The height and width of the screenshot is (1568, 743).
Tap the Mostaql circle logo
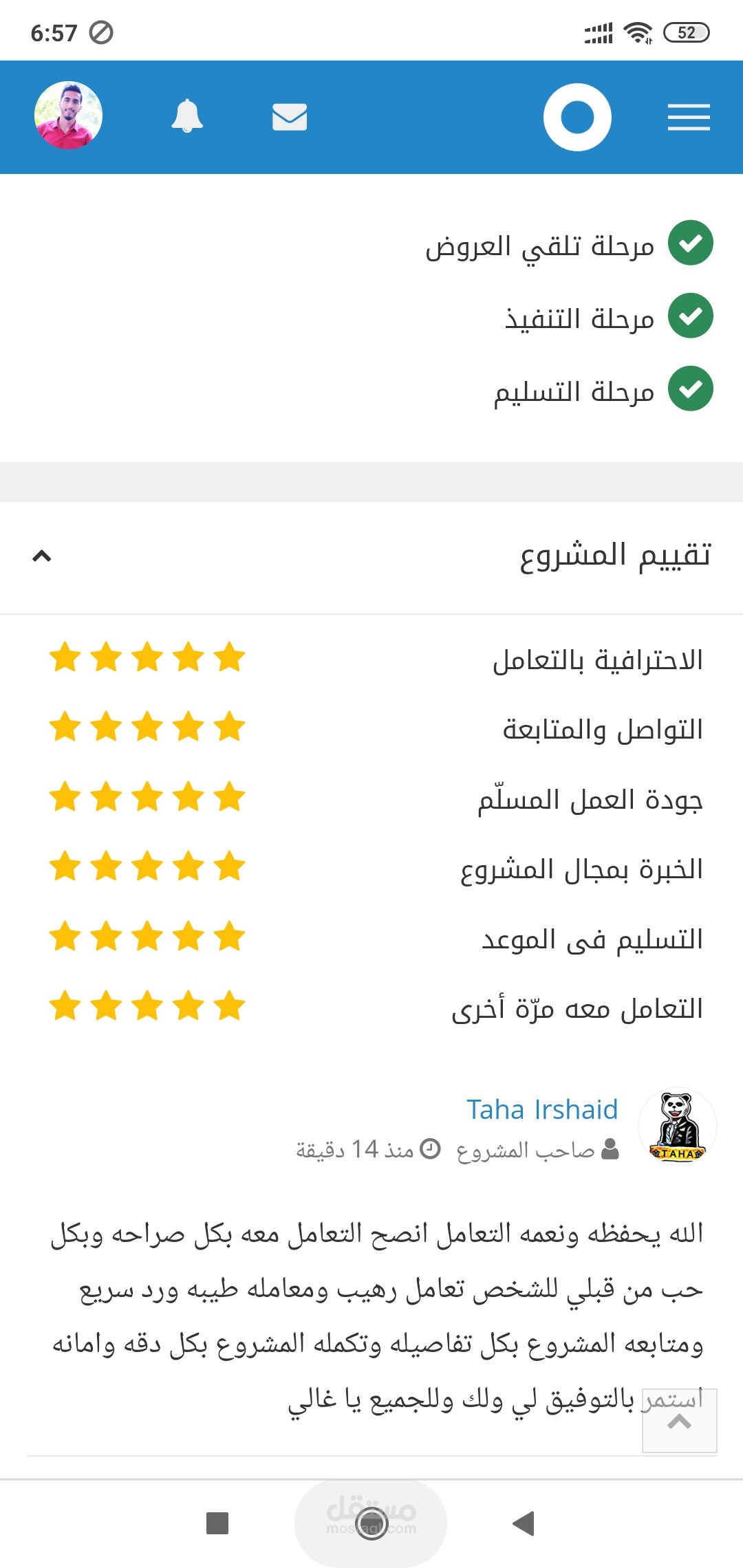[x=577, y=117]
